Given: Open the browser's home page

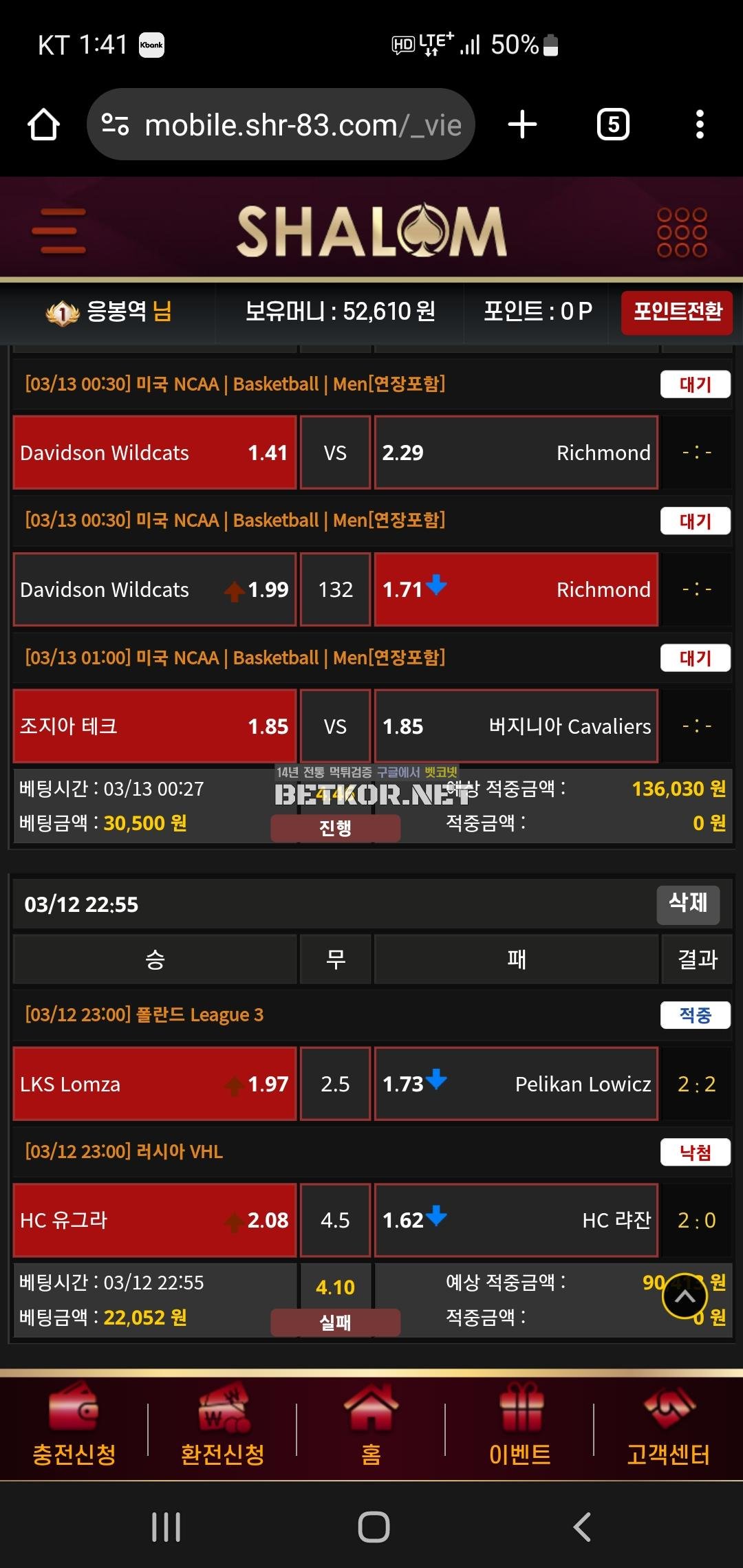Looking at the screenshot, I should 43,125.
